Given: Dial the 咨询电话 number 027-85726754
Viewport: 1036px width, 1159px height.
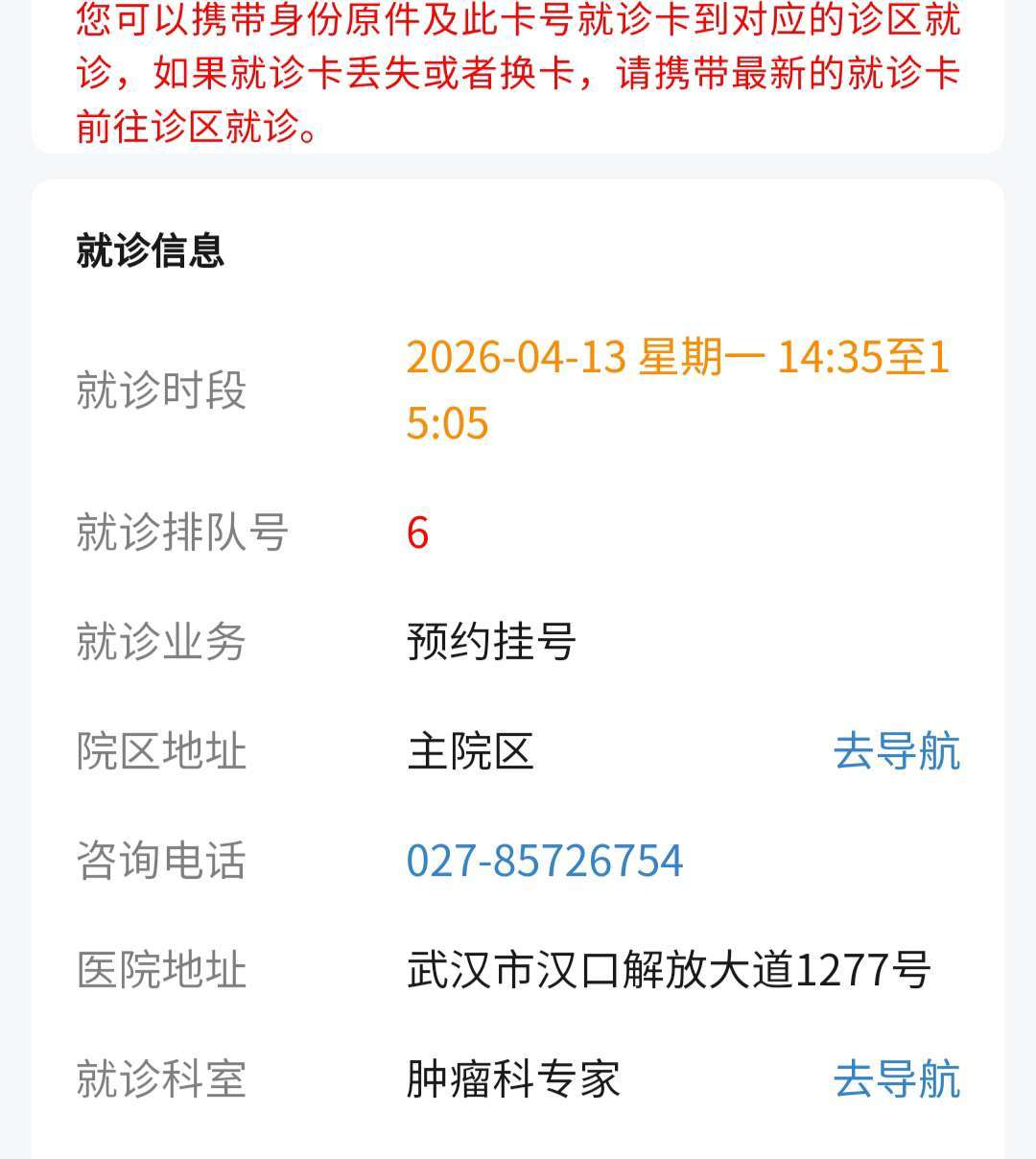Looking at the screenshot, I should click(544, 863).
